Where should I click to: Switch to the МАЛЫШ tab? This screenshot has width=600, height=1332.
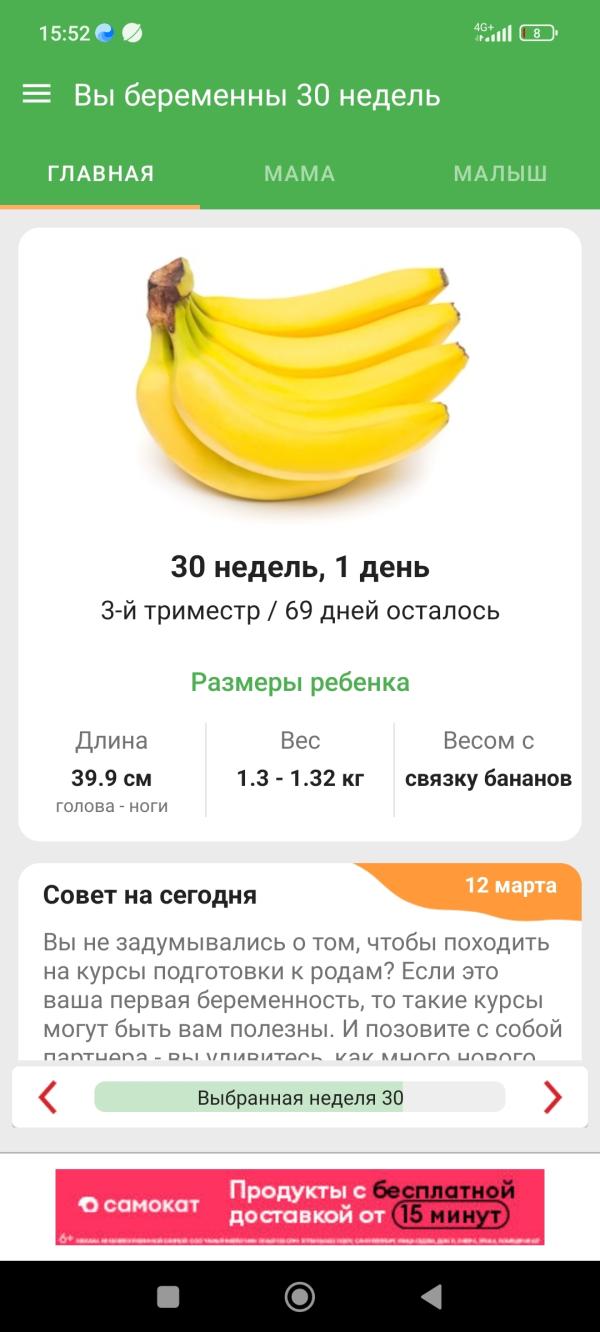[500, 174]
